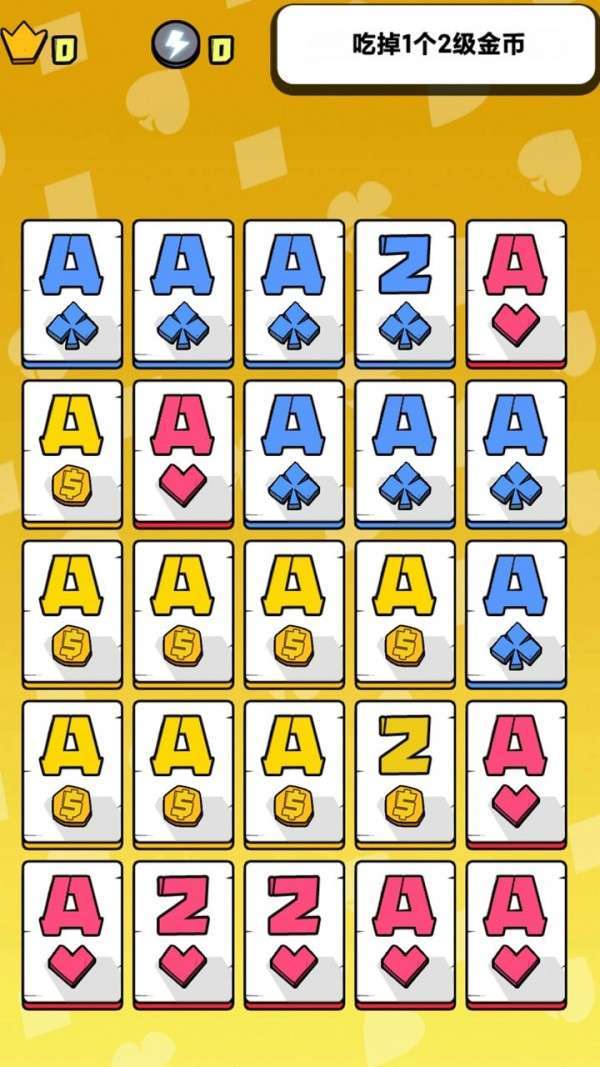600x1067 pixels.
Task: Tap the blue 2 of clubs card
Action: tap(405, 294)
